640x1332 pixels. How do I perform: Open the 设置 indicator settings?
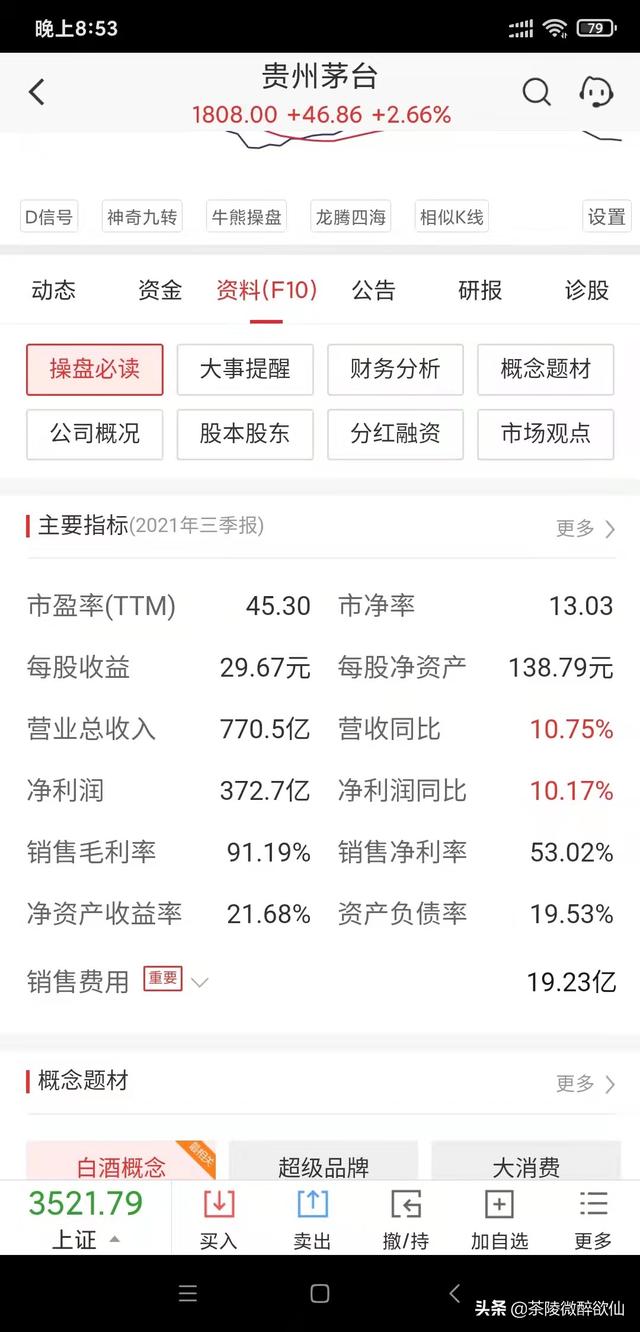click(x=606, y=216)
